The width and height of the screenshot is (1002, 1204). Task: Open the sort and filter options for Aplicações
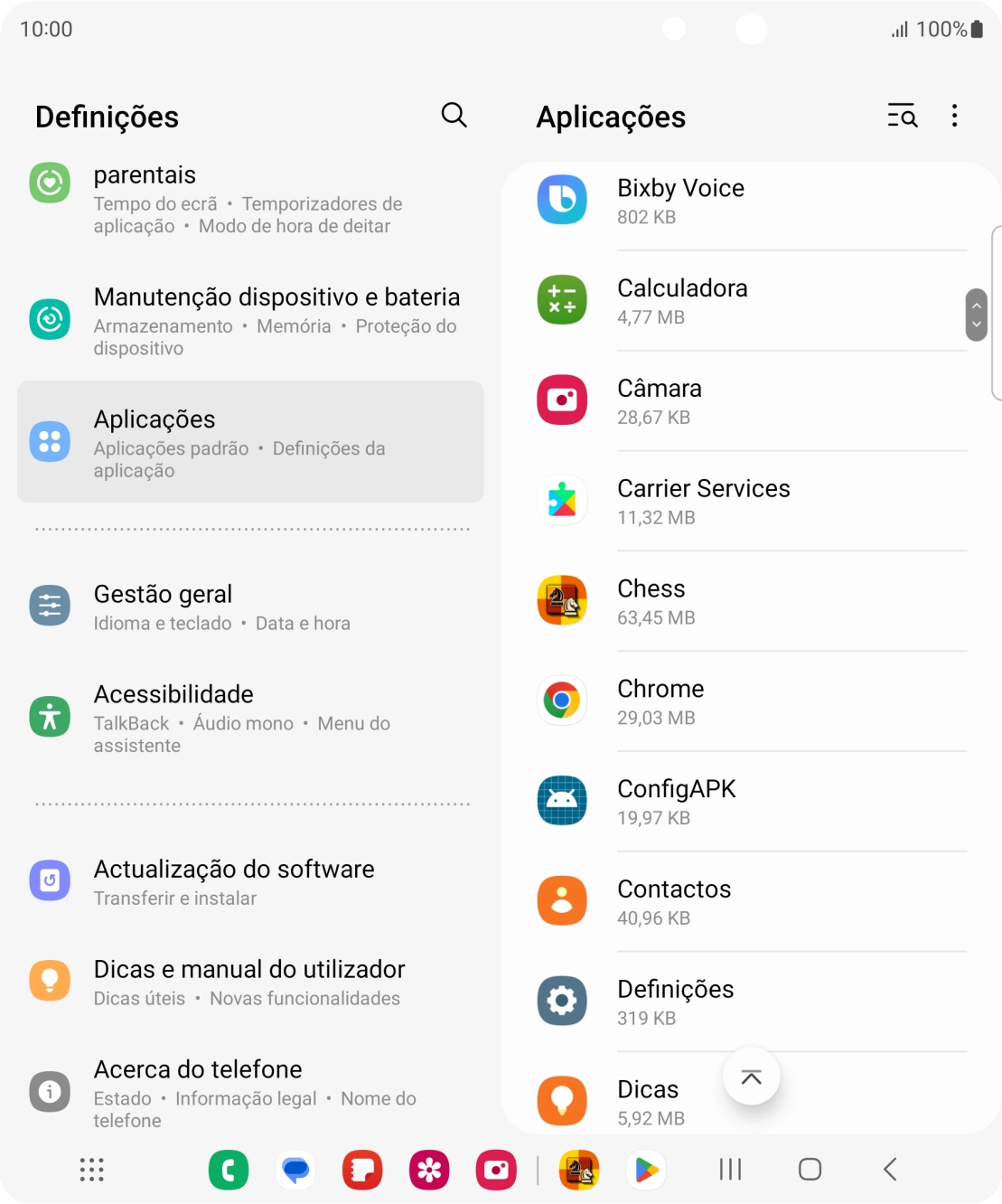coord(900,116)
